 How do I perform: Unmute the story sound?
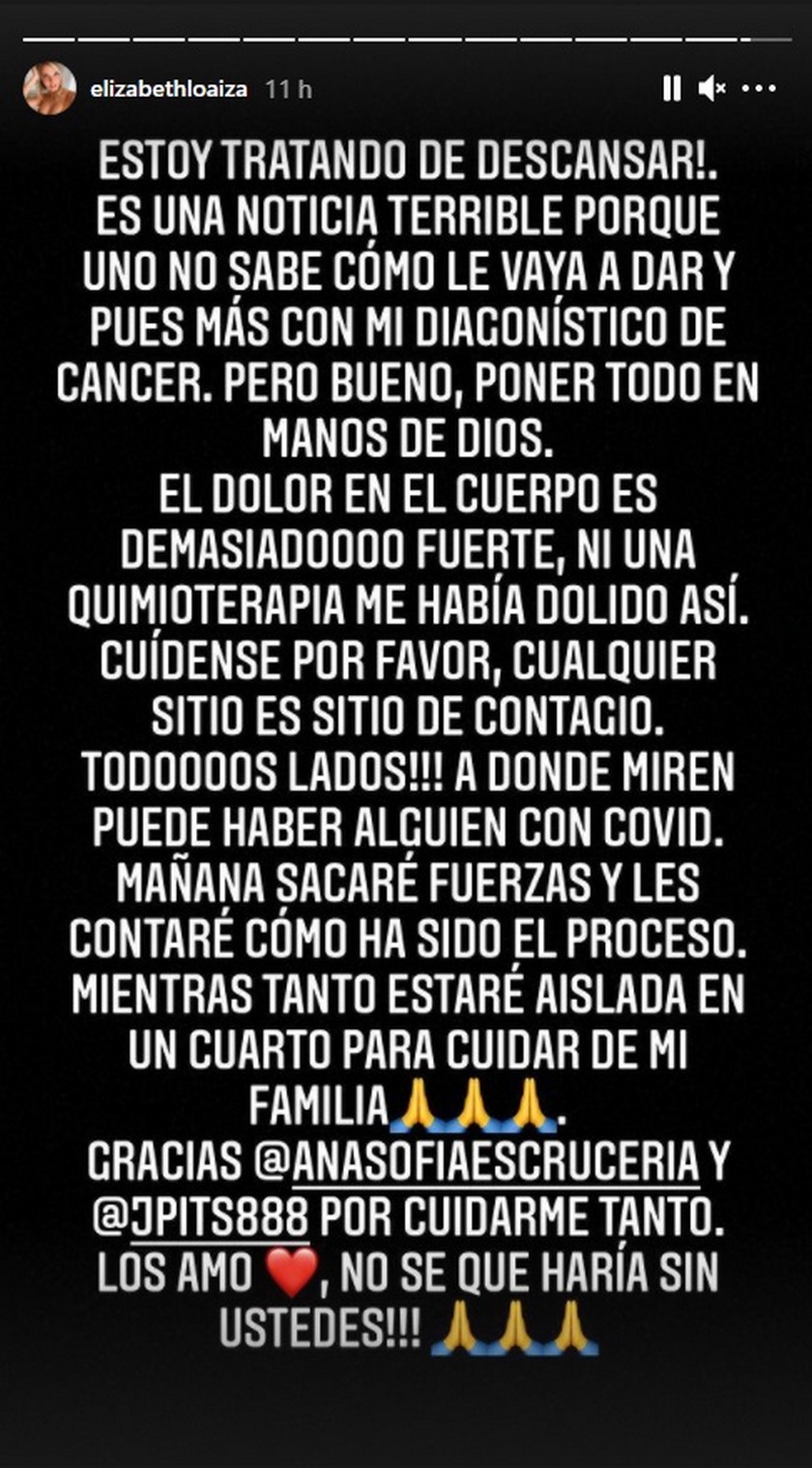click(712, 89)
